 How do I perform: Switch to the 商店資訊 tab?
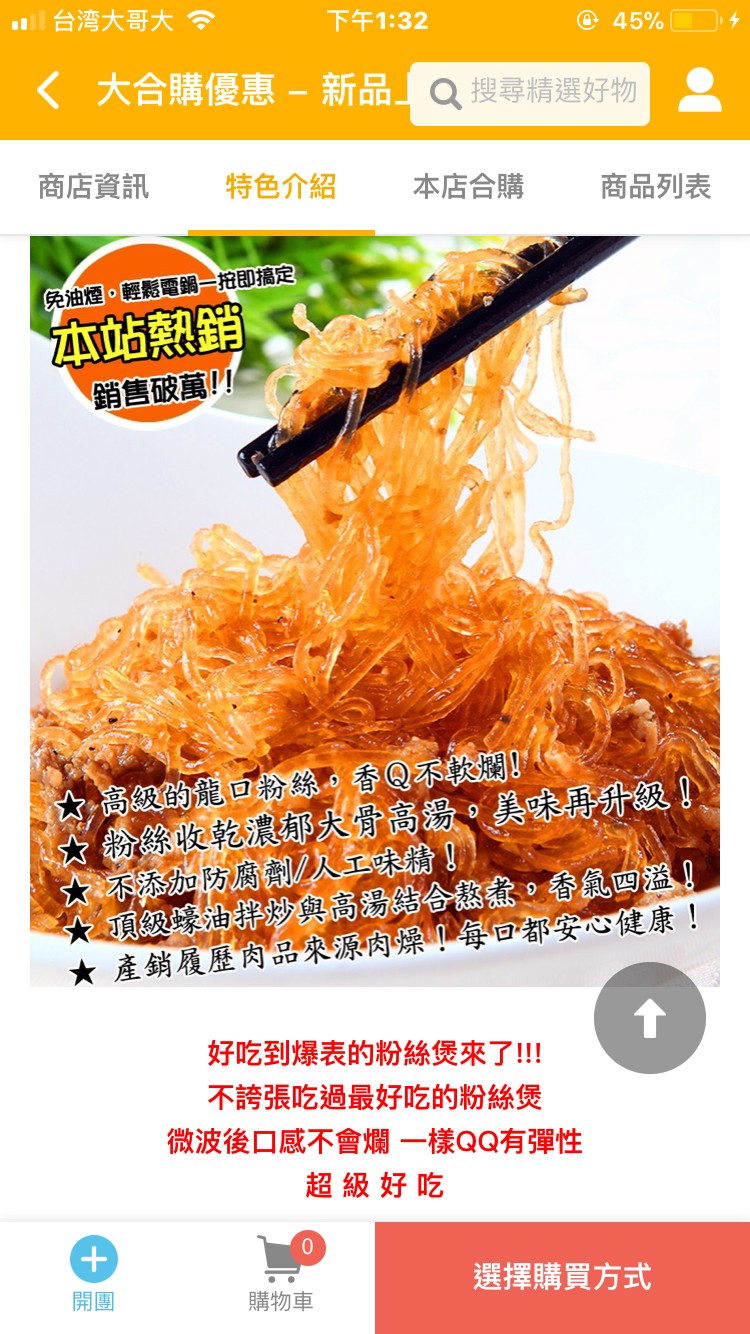(x=94, y=187)
